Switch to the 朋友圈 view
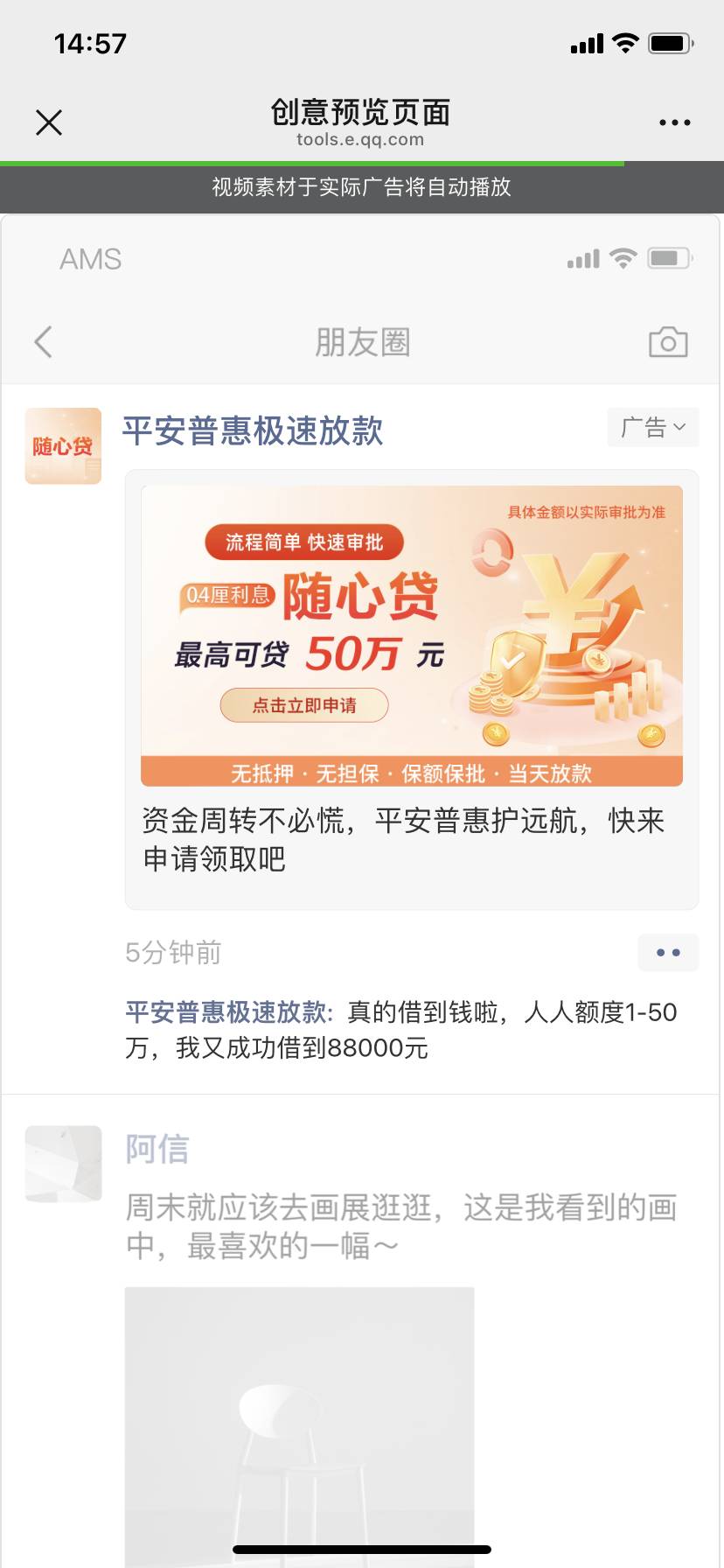This screenshot has width=724, height=1568. click(362, 342)
